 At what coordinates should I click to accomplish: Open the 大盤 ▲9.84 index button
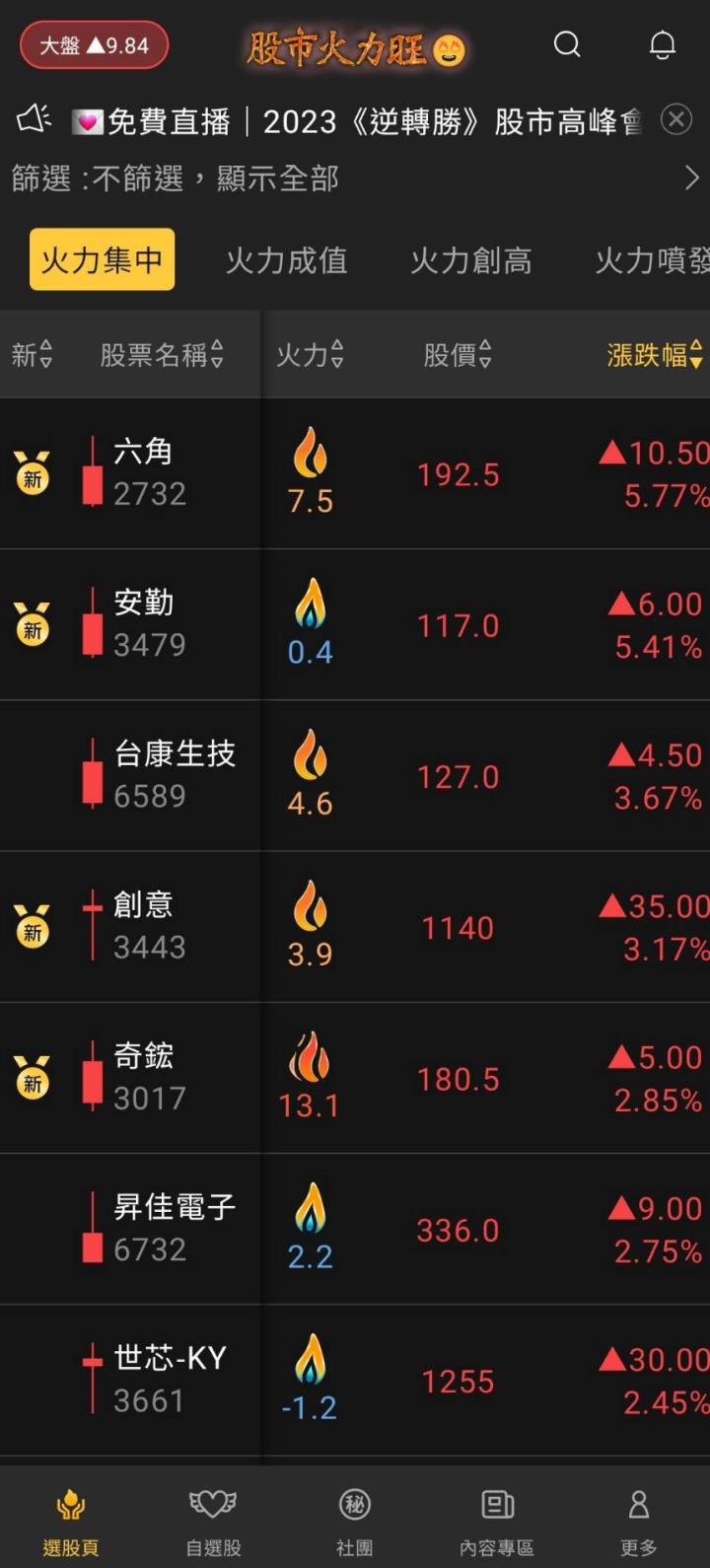coord(94,45)
